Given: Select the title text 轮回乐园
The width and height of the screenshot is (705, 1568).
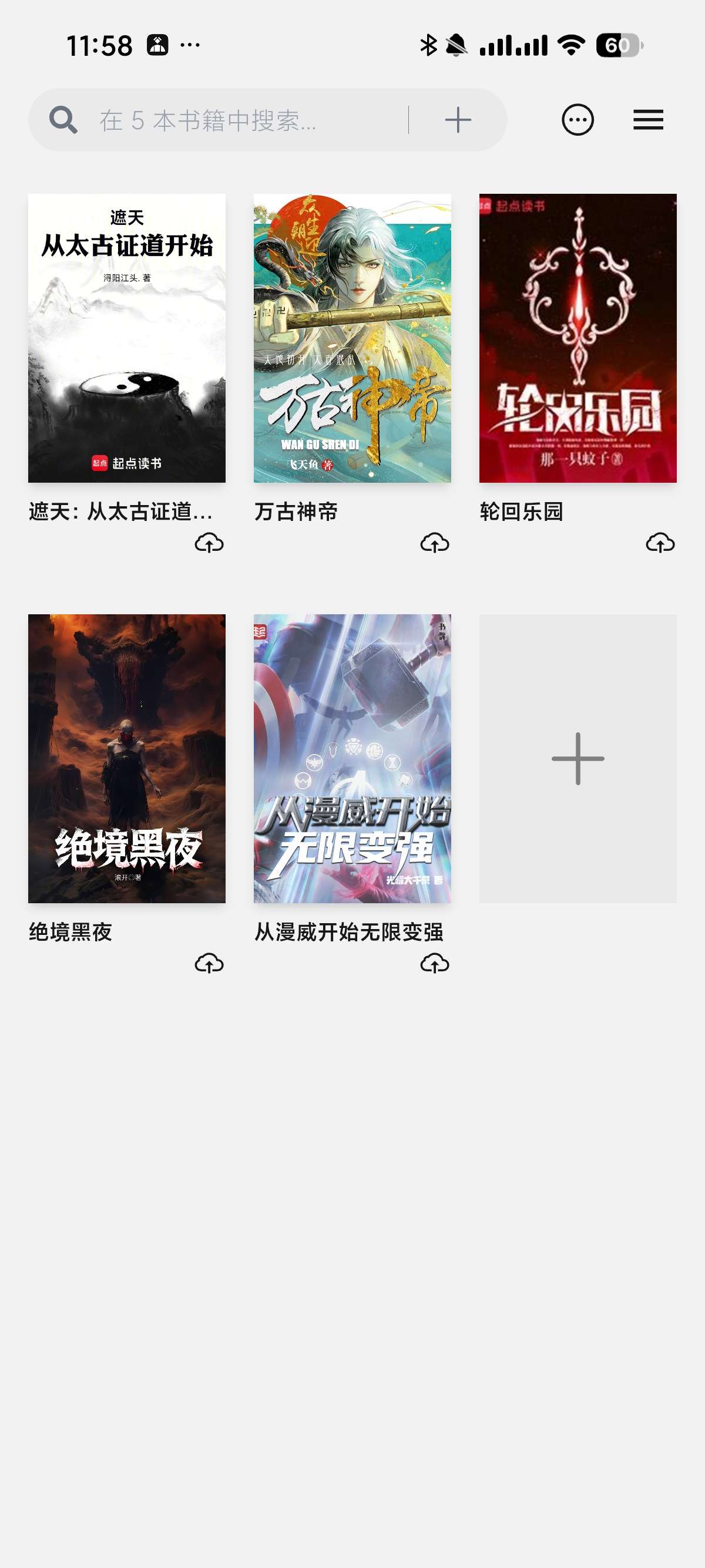Looking at the screenshot, I should (x=522, y=513).
